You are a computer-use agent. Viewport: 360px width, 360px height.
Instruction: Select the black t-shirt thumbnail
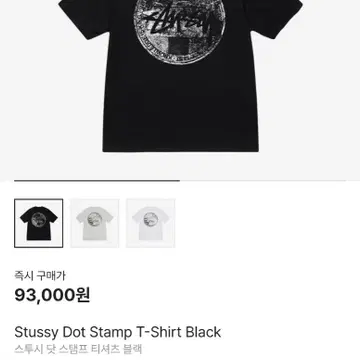pyautogui.click(x=38, y=223)
